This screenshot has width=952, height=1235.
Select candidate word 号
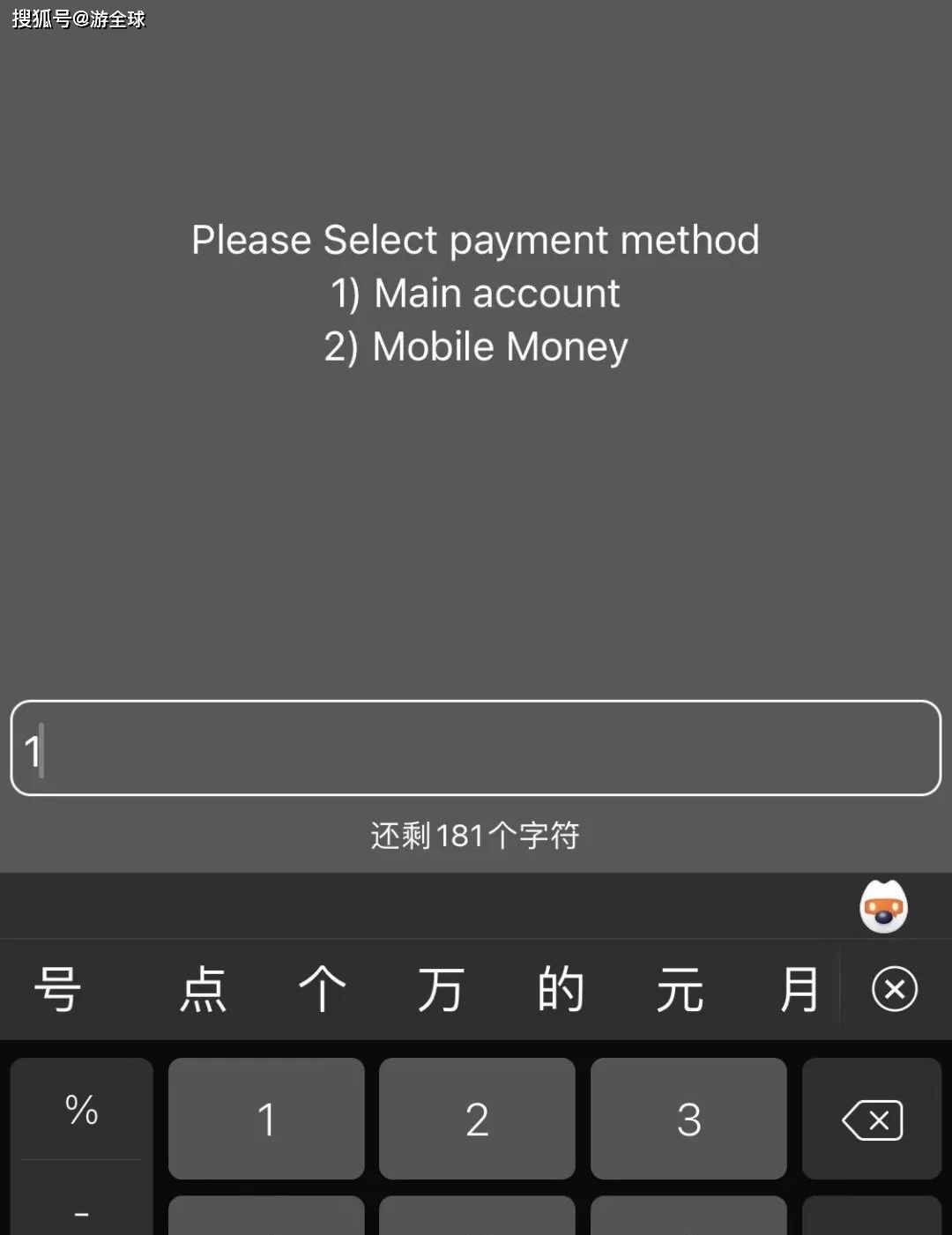pyautogui.click(x=58, y=989)
